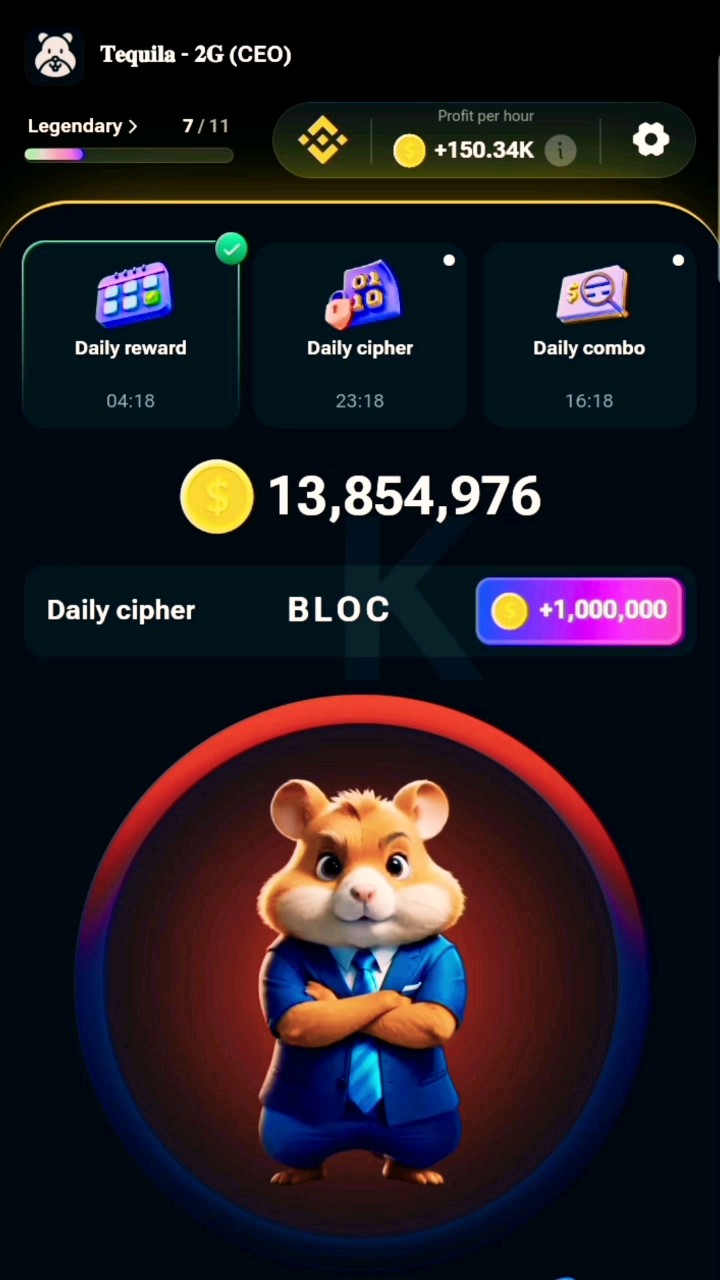Open the Daily combo card
Viewport: 720px width, 1280px height.
589,335
